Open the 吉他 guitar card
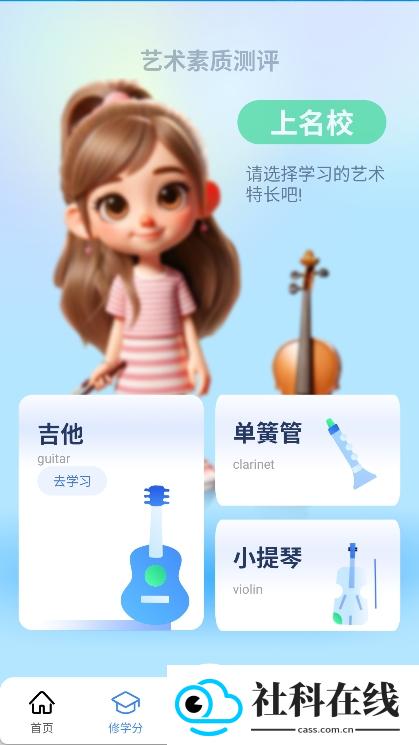The image size is (419, 745). click(111, 512)
